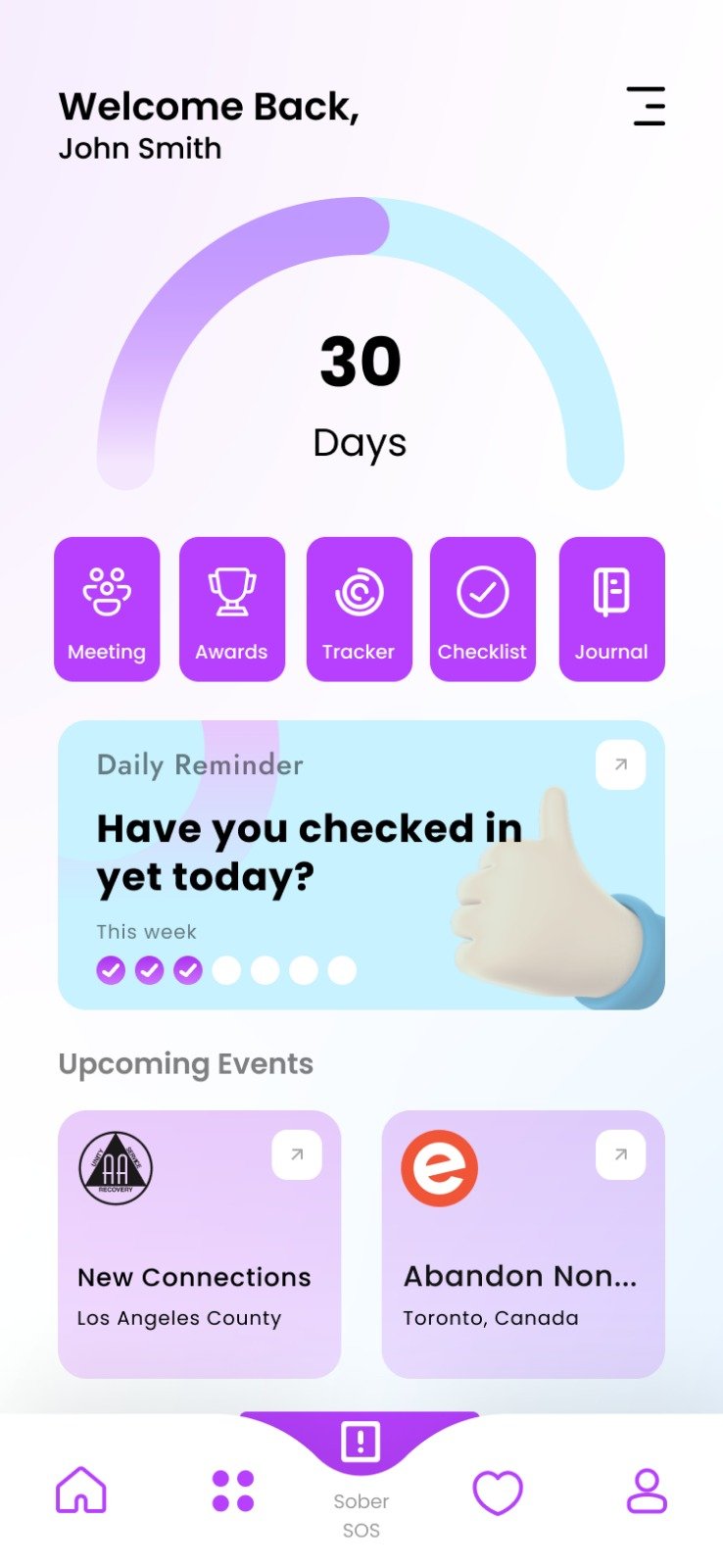Toggle the third weekly check-in circle
723x1568 pixels.
coord(187,970)
